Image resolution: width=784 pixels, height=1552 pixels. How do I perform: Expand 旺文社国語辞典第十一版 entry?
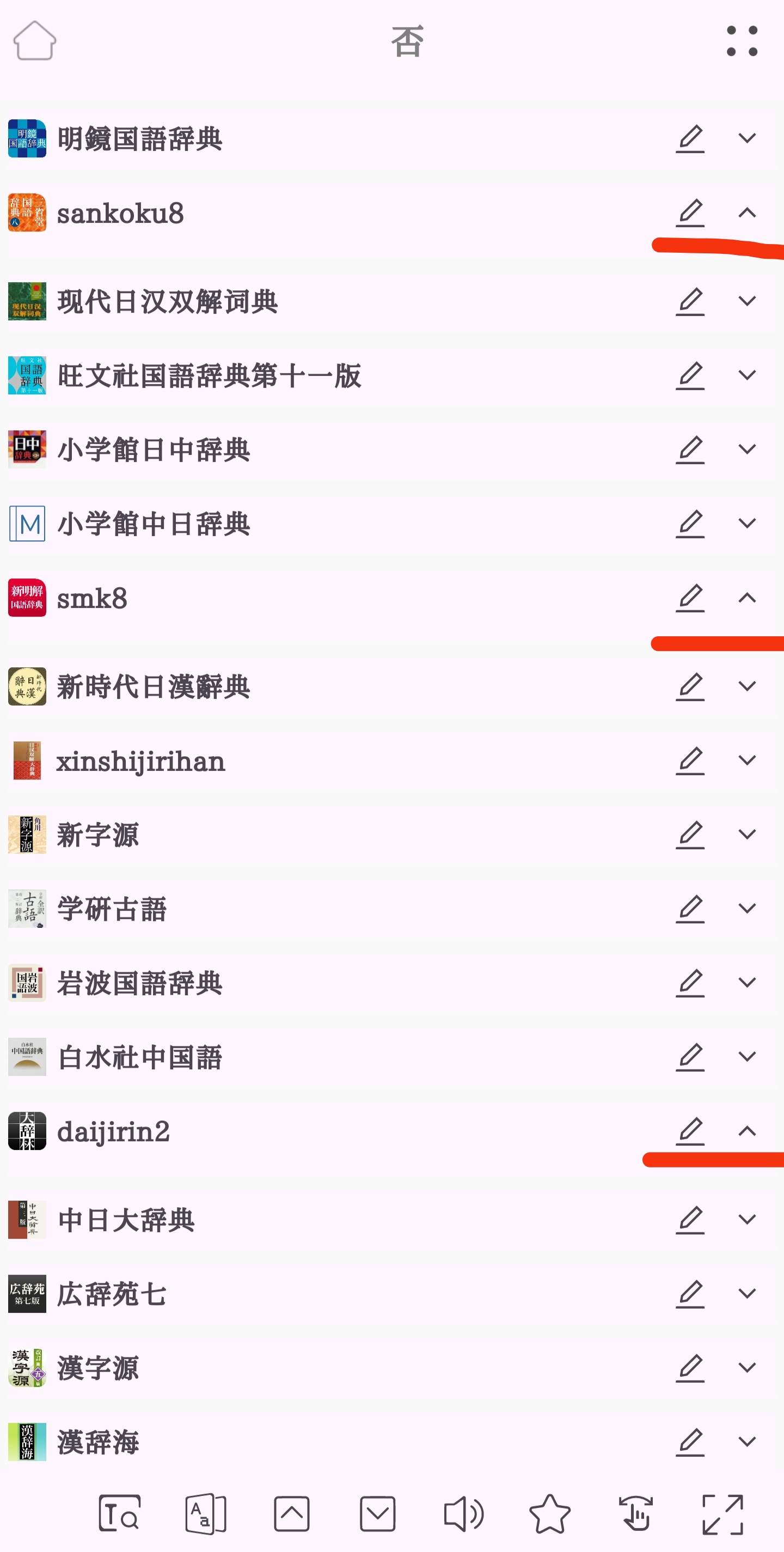click(746, 375)
